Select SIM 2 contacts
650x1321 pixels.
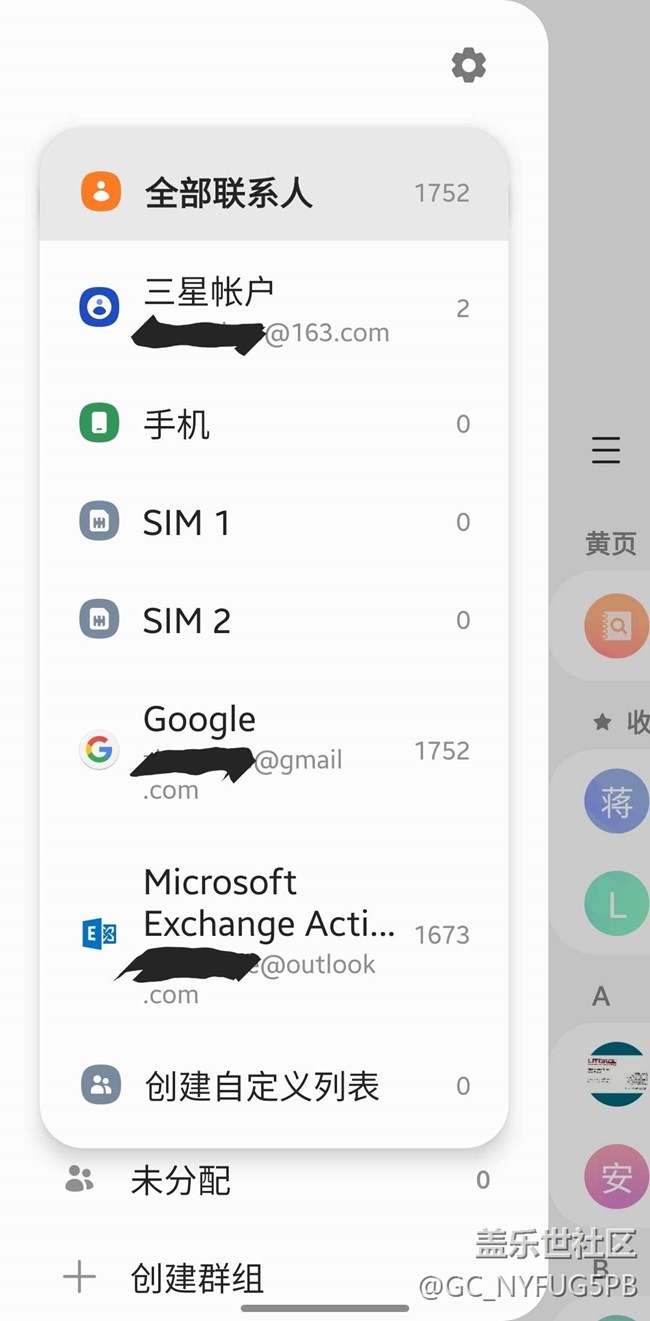(274, 620)
